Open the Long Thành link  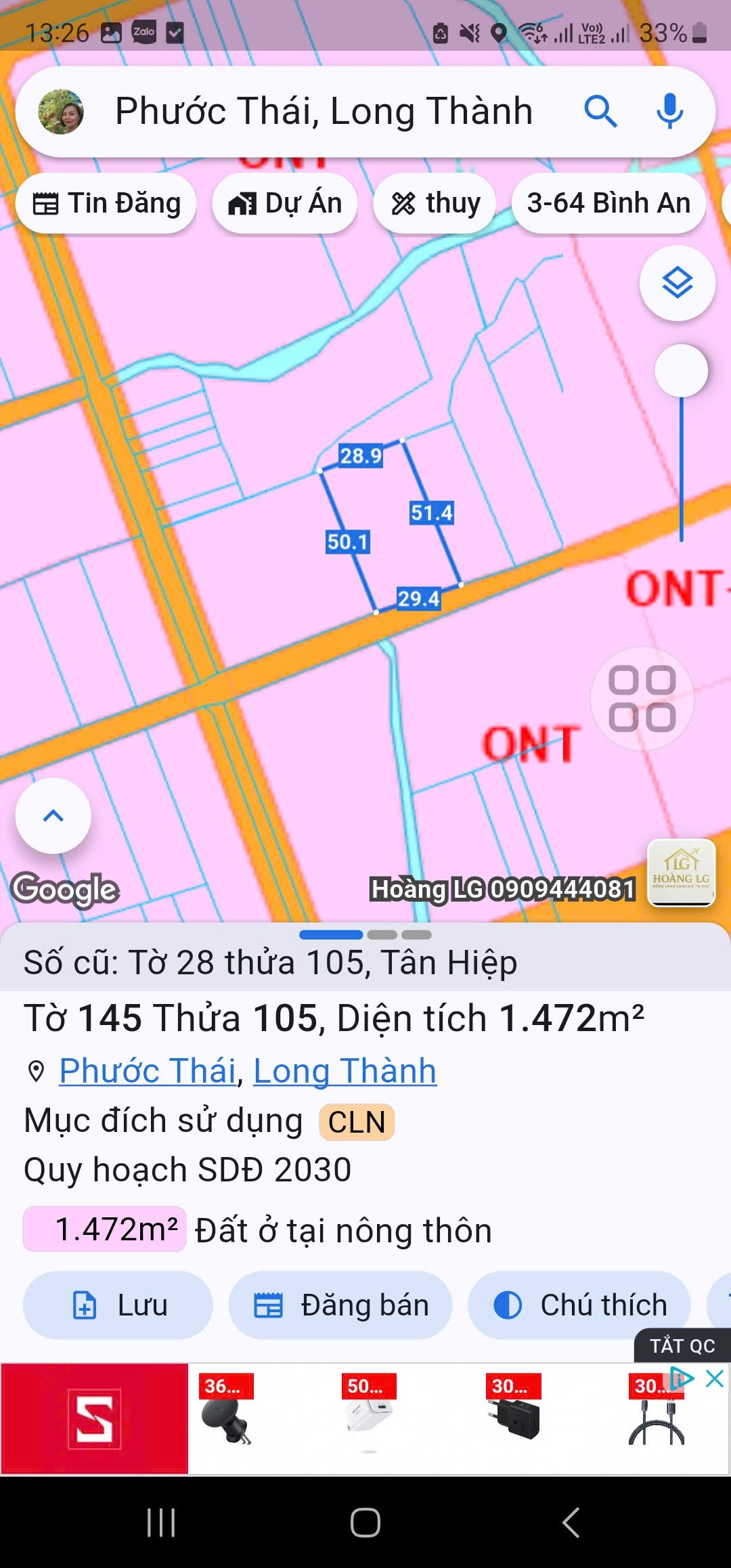point(345,1071)
